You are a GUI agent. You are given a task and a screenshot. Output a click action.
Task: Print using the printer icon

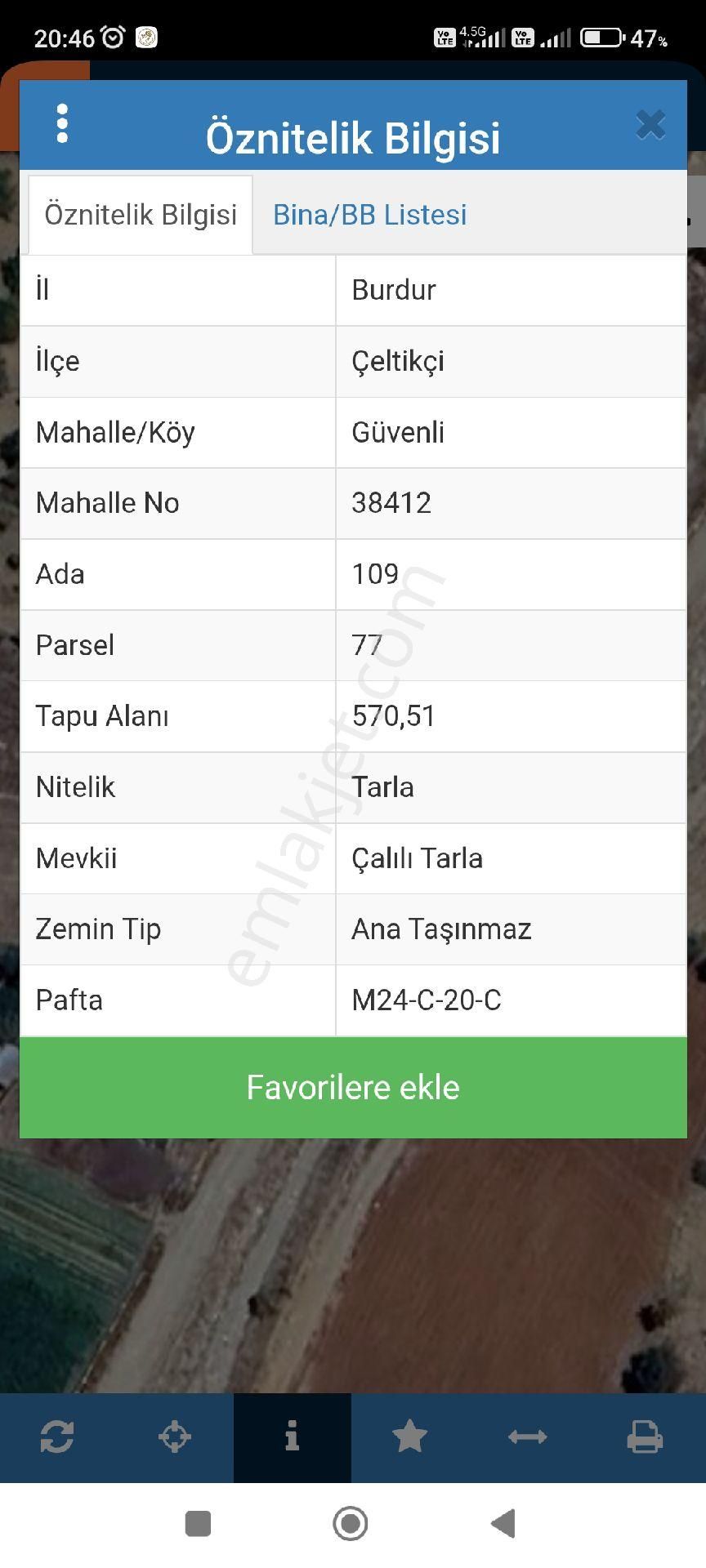click(x=645, y=1437)
